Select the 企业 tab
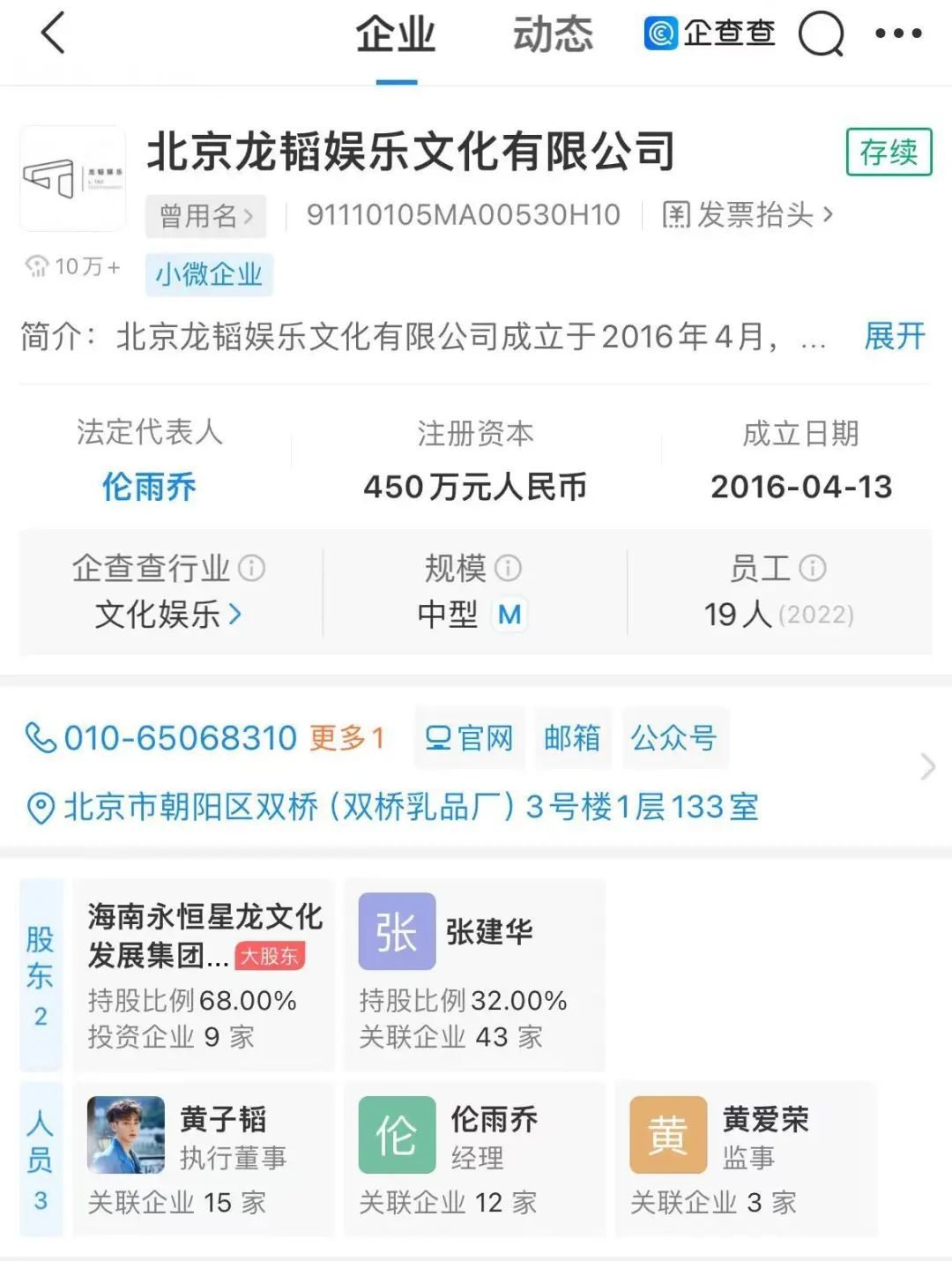Image resolution: width=952 pixels, height=1261 pixels. (395, 34)
